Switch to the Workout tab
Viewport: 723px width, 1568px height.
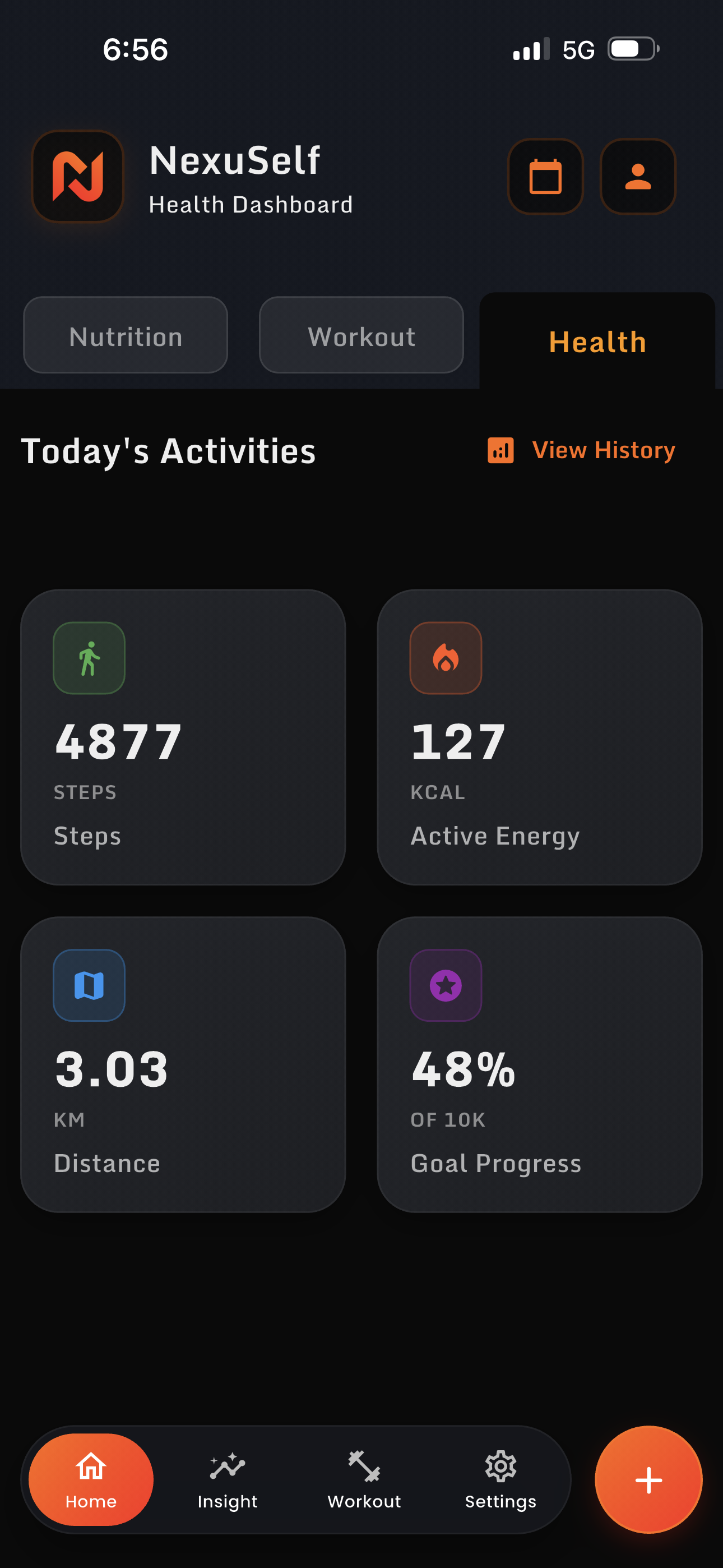361,335
